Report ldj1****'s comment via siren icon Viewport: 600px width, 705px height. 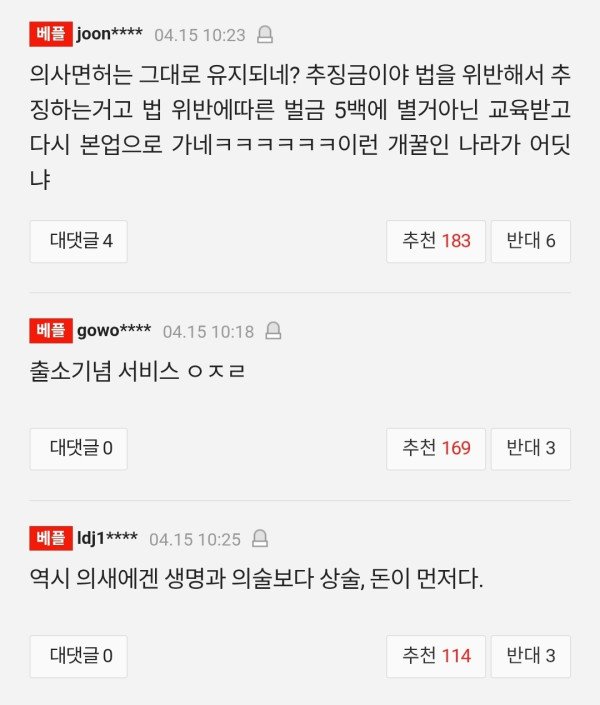point(260,540)
